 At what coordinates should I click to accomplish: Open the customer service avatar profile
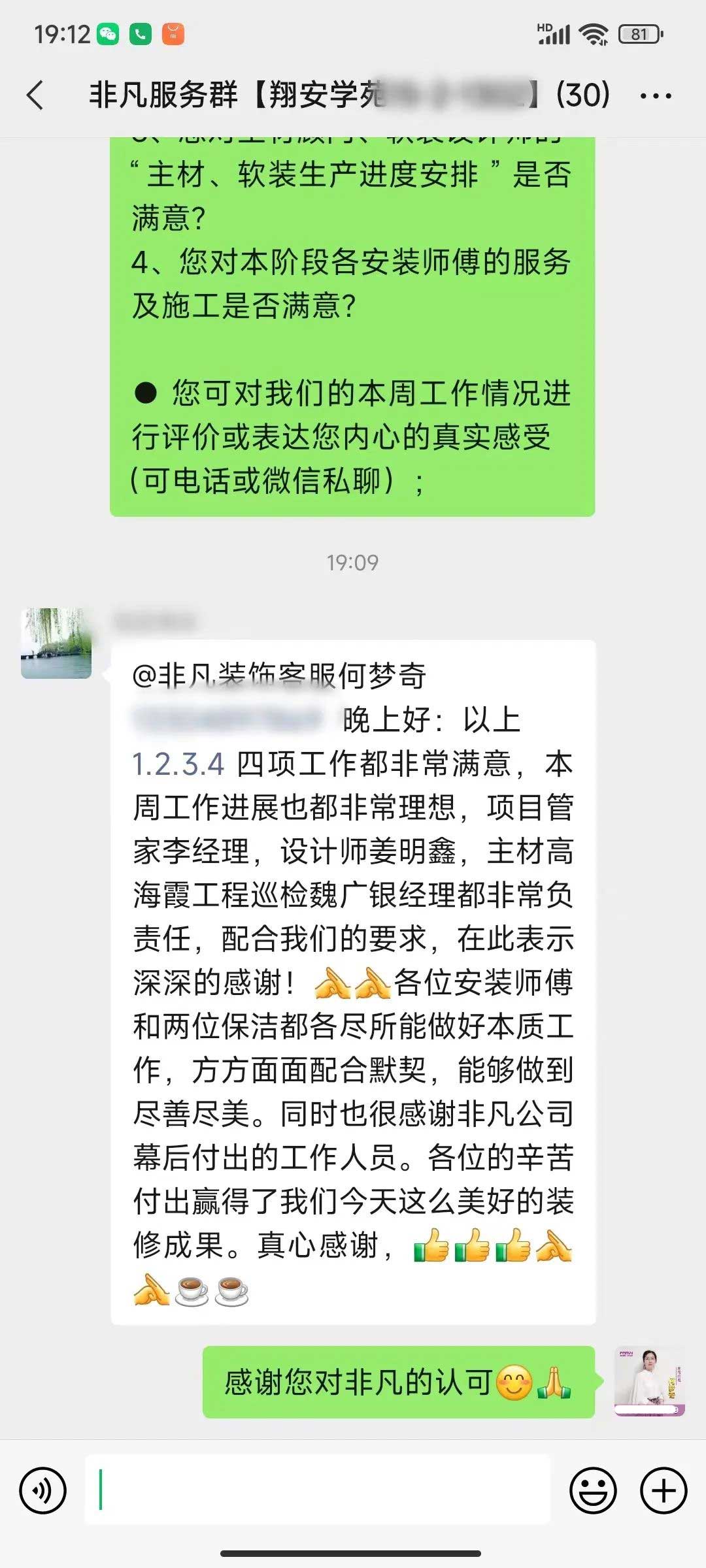(x=649, y=1382)
